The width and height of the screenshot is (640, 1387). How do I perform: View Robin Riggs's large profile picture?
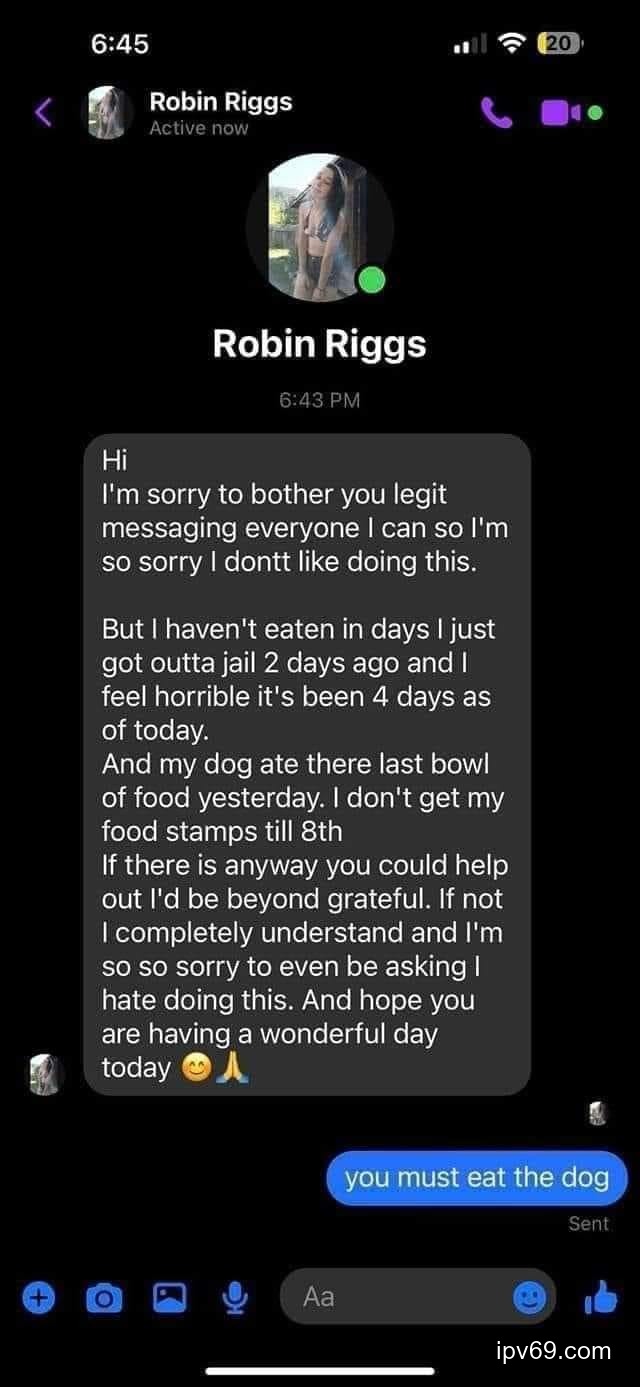pos(319,227)
